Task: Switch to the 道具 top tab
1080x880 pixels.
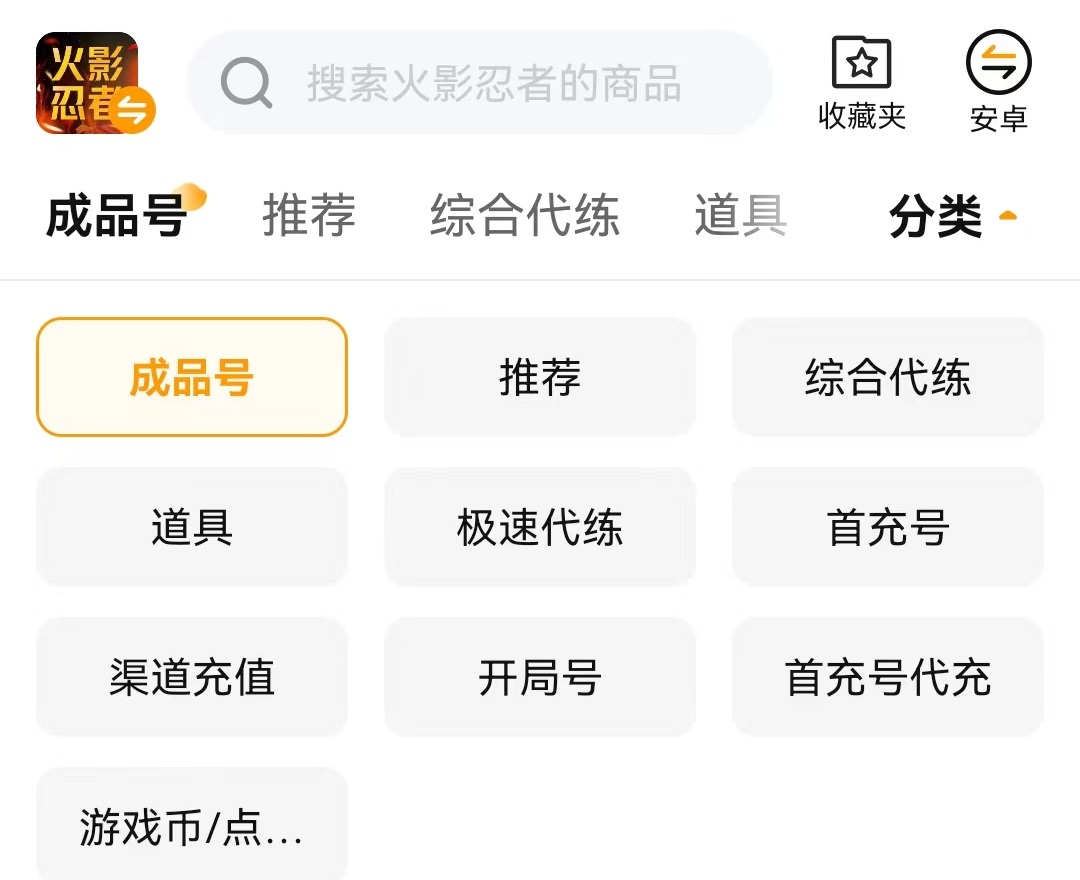Action: 740,216
